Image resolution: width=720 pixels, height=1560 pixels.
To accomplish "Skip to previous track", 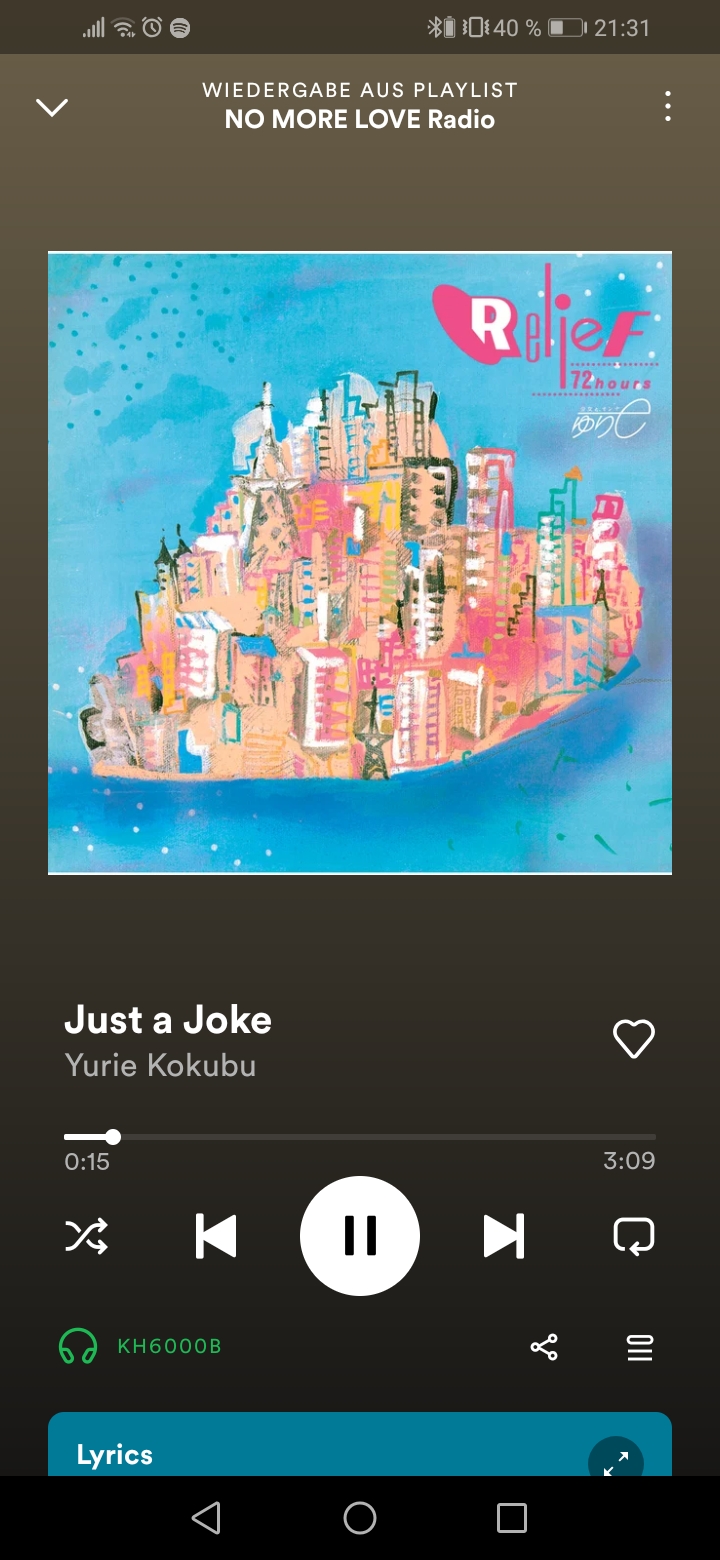I will click(x=216, y=1236).
